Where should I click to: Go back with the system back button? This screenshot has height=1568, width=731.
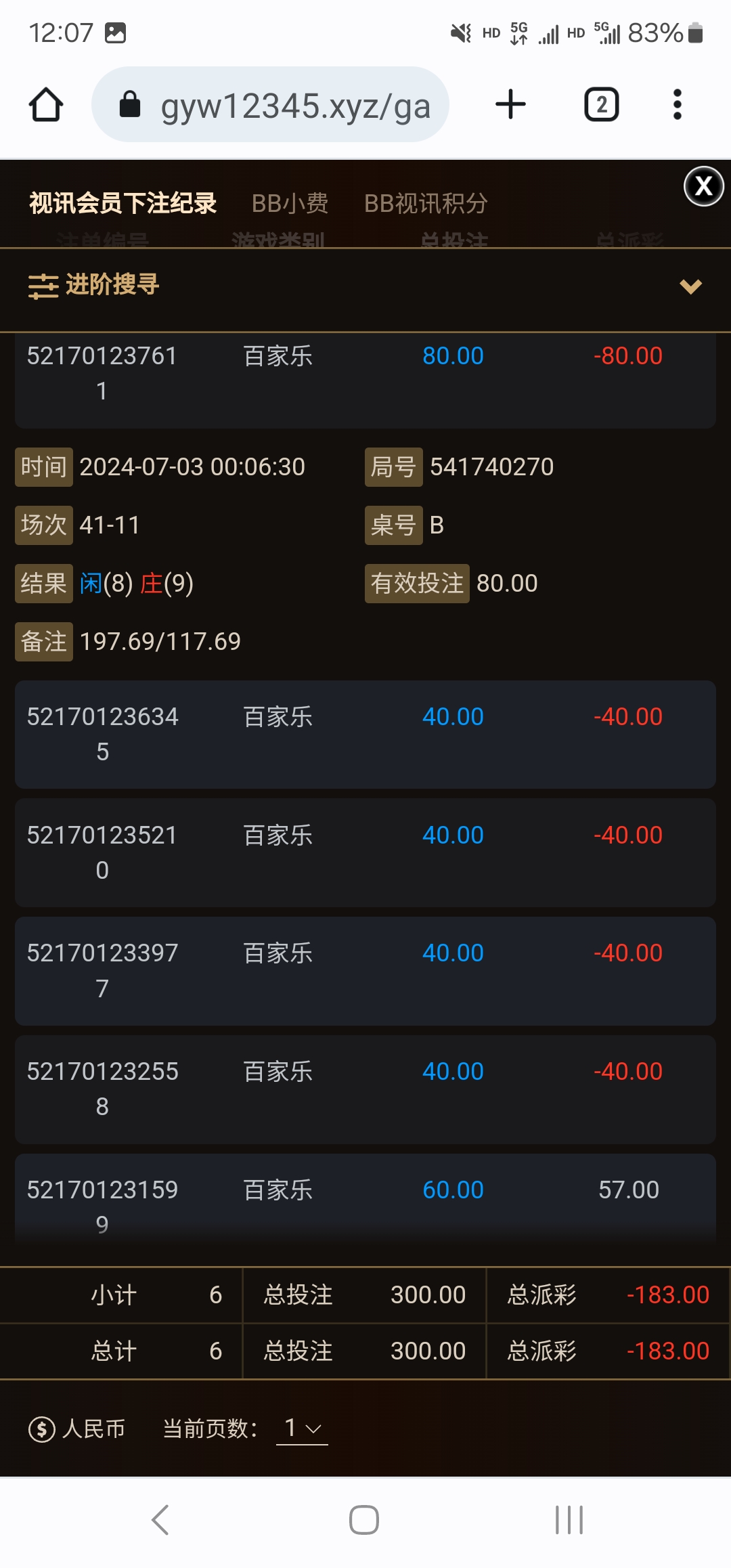pyautogui.click(x=160, y=1520)
